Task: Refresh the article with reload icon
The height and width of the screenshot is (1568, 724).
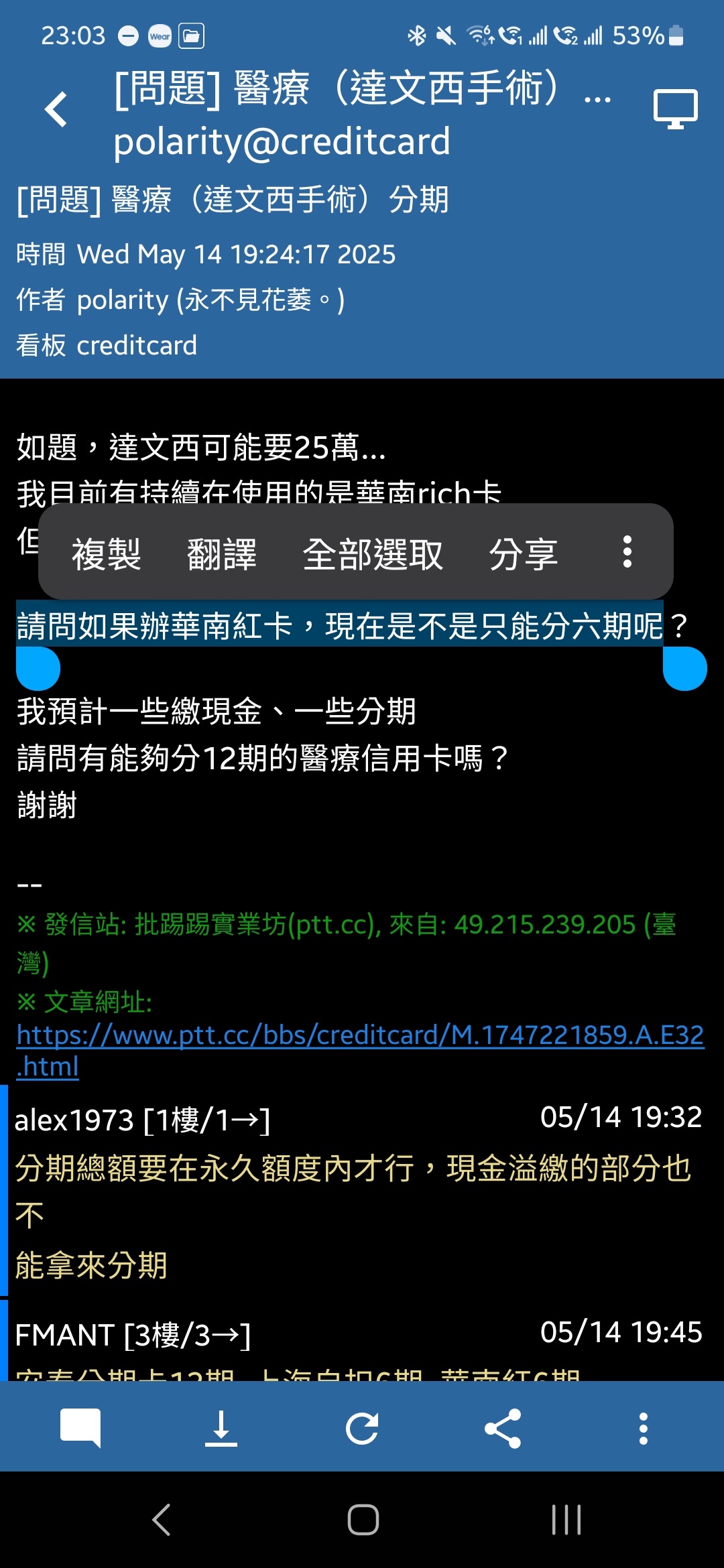Action: (x=362, y=1428)
